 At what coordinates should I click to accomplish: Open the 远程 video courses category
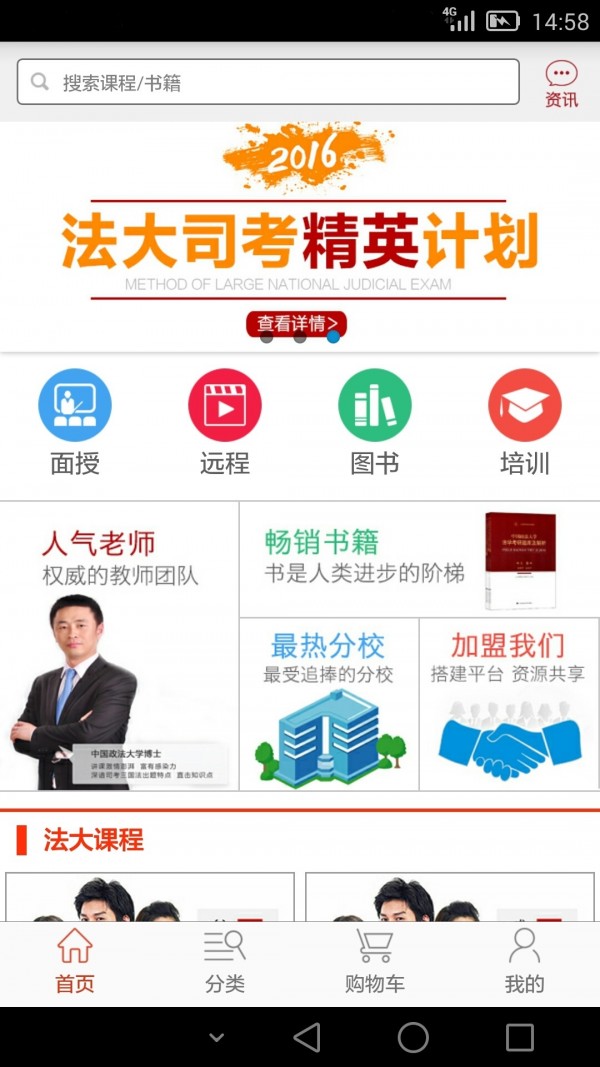coord(225,421)
